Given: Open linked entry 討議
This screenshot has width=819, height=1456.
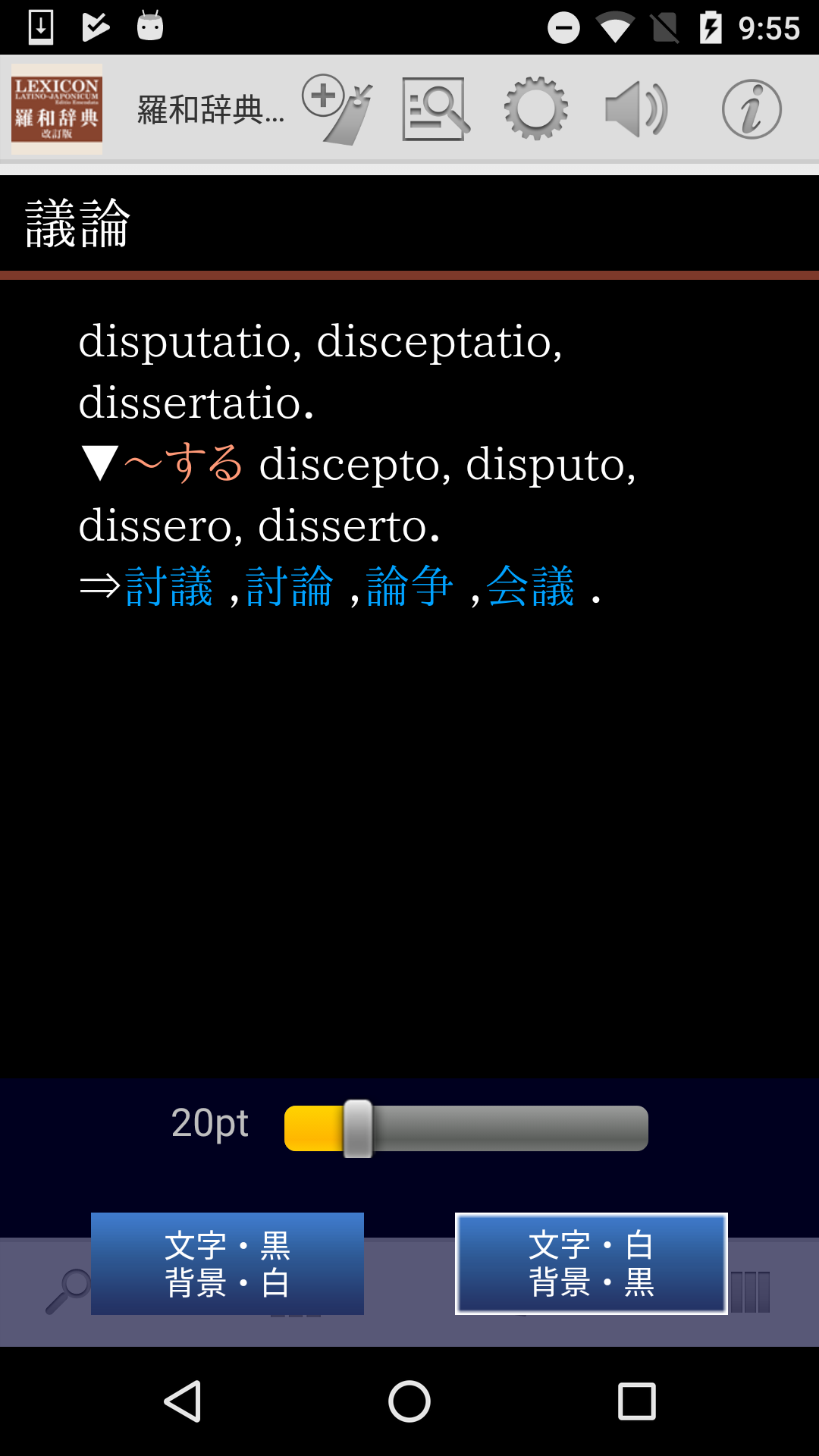Looking at the screenshot, I should click(169, 586).
